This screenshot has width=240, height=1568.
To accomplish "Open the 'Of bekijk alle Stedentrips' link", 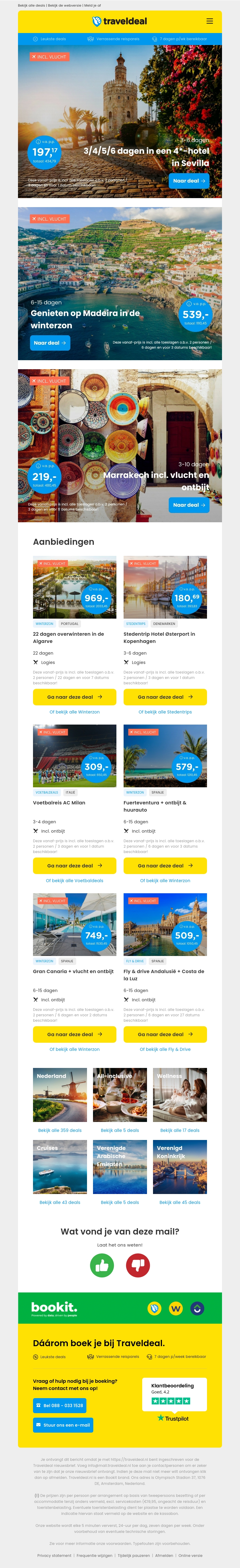I will pos(165,712).
